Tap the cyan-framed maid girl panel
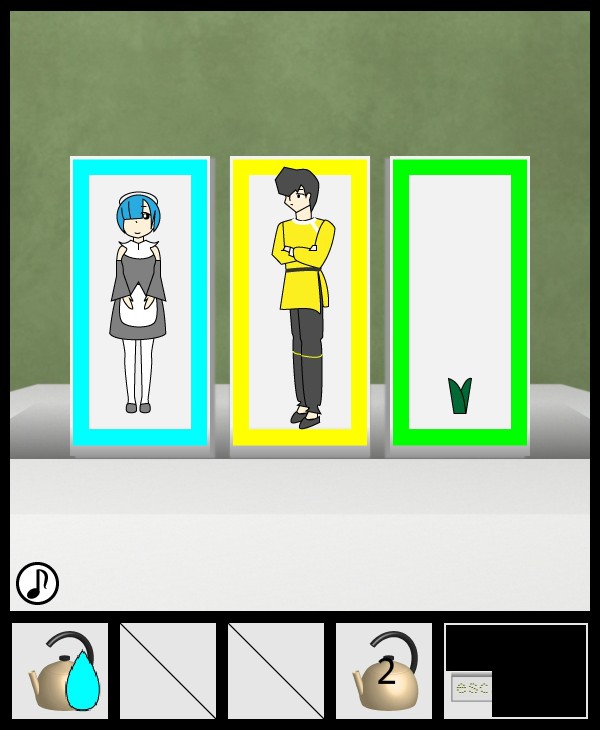The image size is (600, 730). pyautogui.click(x=140, y=302)
